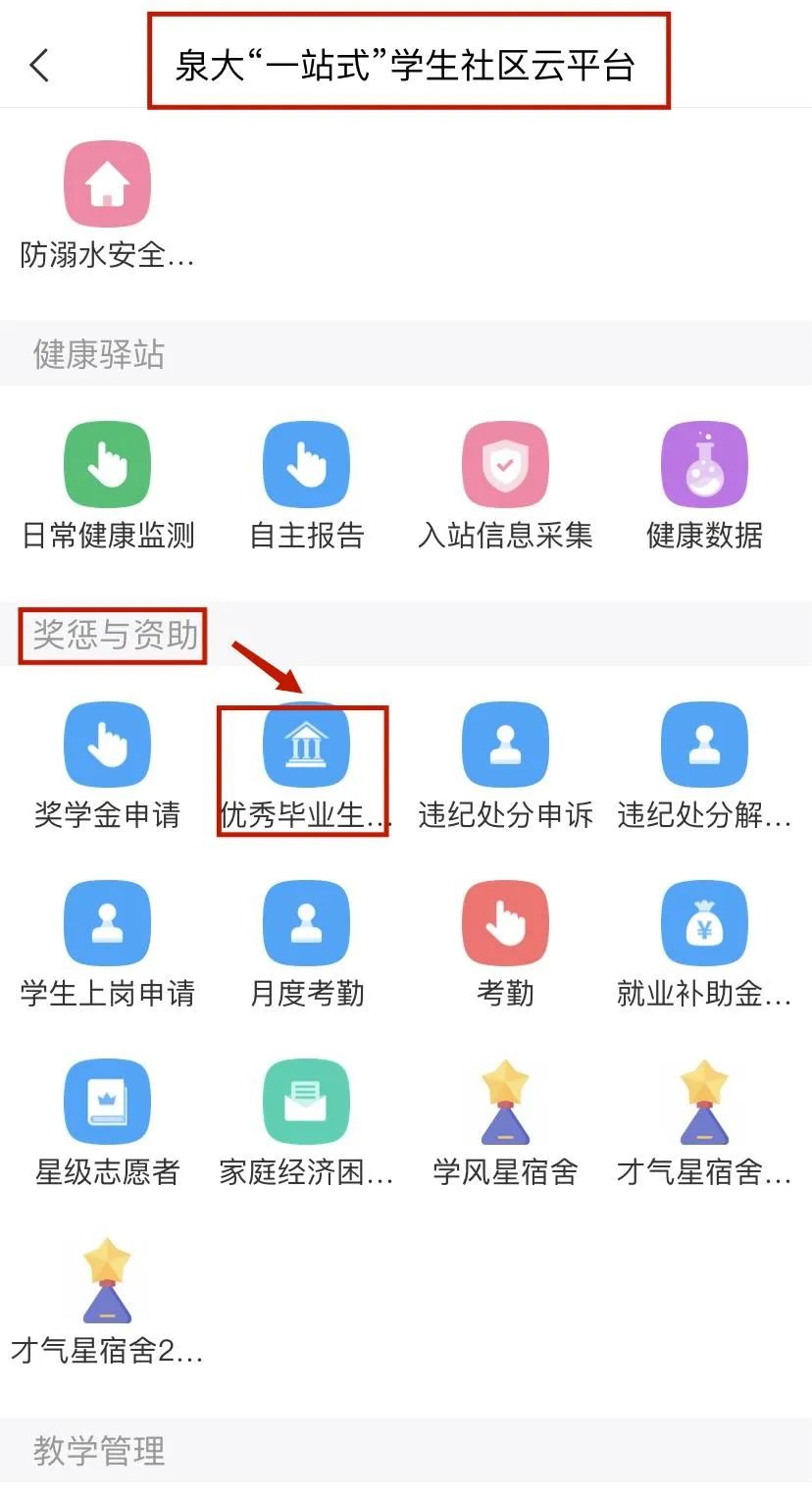Open 入站信息采集

point(505,465)
